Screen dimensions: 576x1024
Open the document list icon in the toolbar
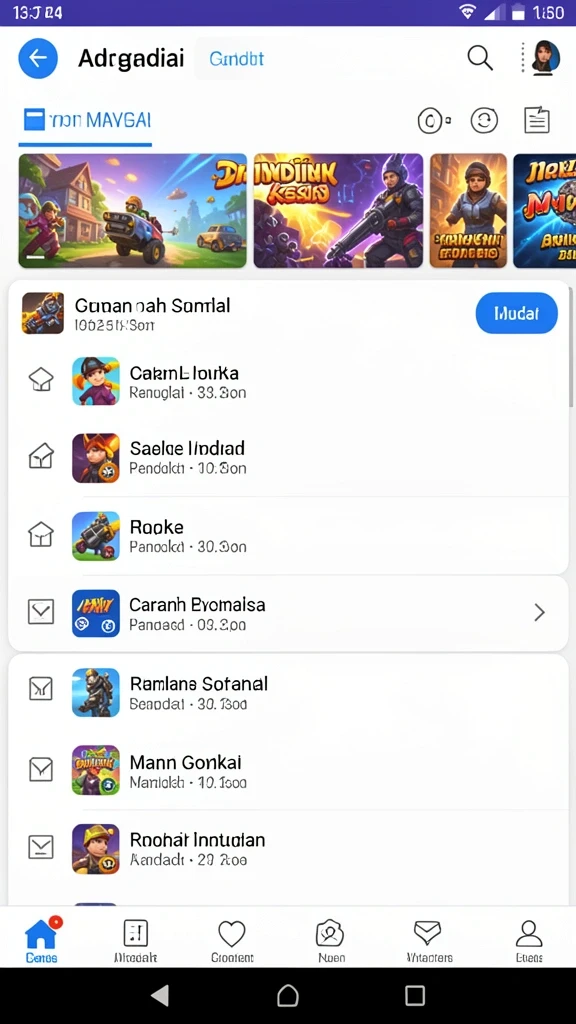click(537, 120)
